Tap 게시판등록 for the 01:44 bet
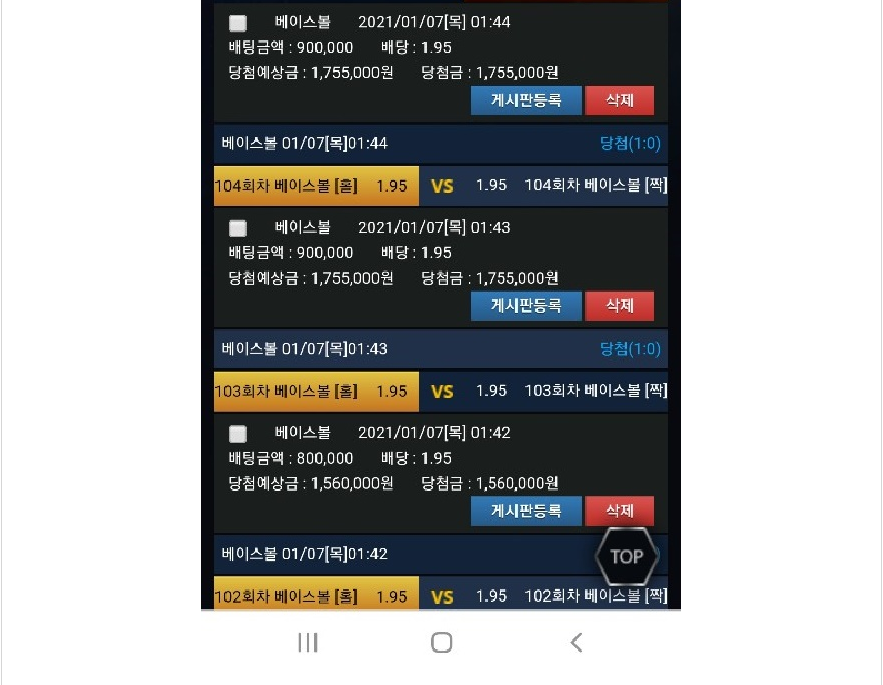The width and height of the screenshot is (883, 685). coord(526,100)
